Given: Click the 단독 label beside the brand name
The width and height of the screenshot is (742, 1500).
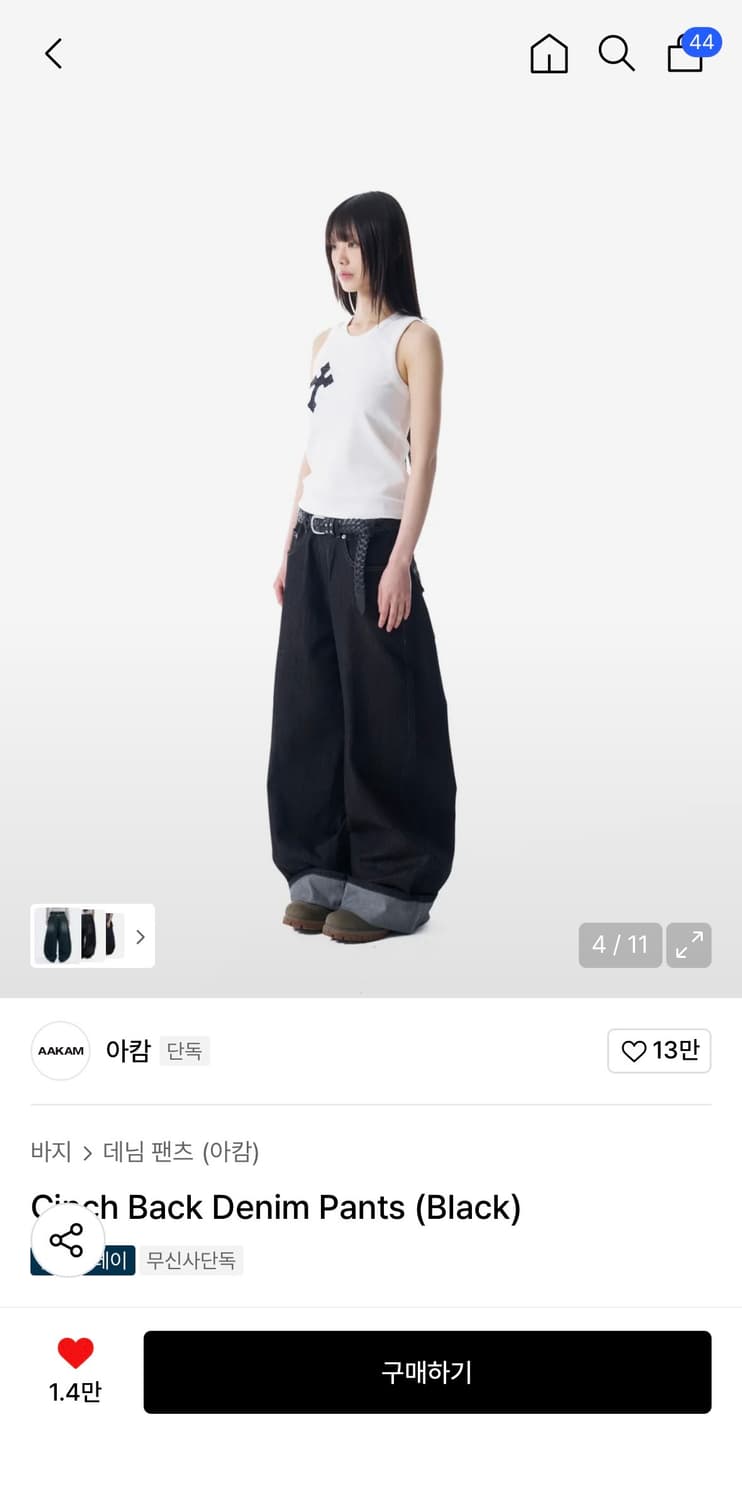Looking at the screenshot, I should [184, 1052].
